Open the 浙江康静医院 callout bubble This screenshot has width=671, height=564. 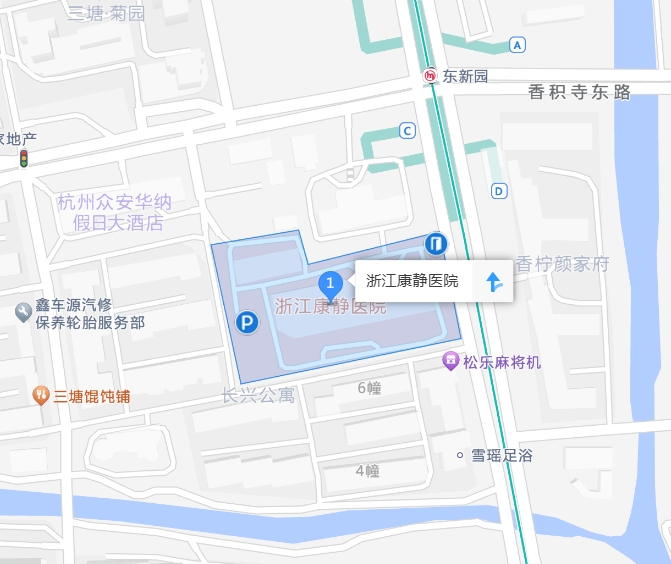coord(413,281)
